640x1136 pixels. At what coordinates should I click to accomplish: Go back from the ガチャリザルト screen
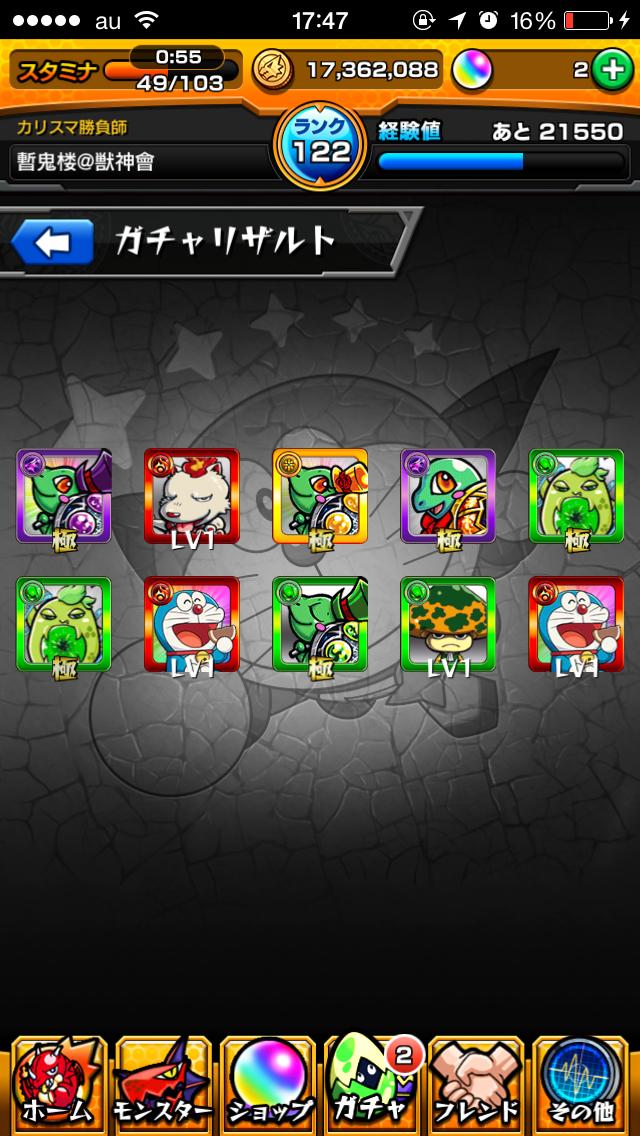pyautogui.click(x=52, y=242)
